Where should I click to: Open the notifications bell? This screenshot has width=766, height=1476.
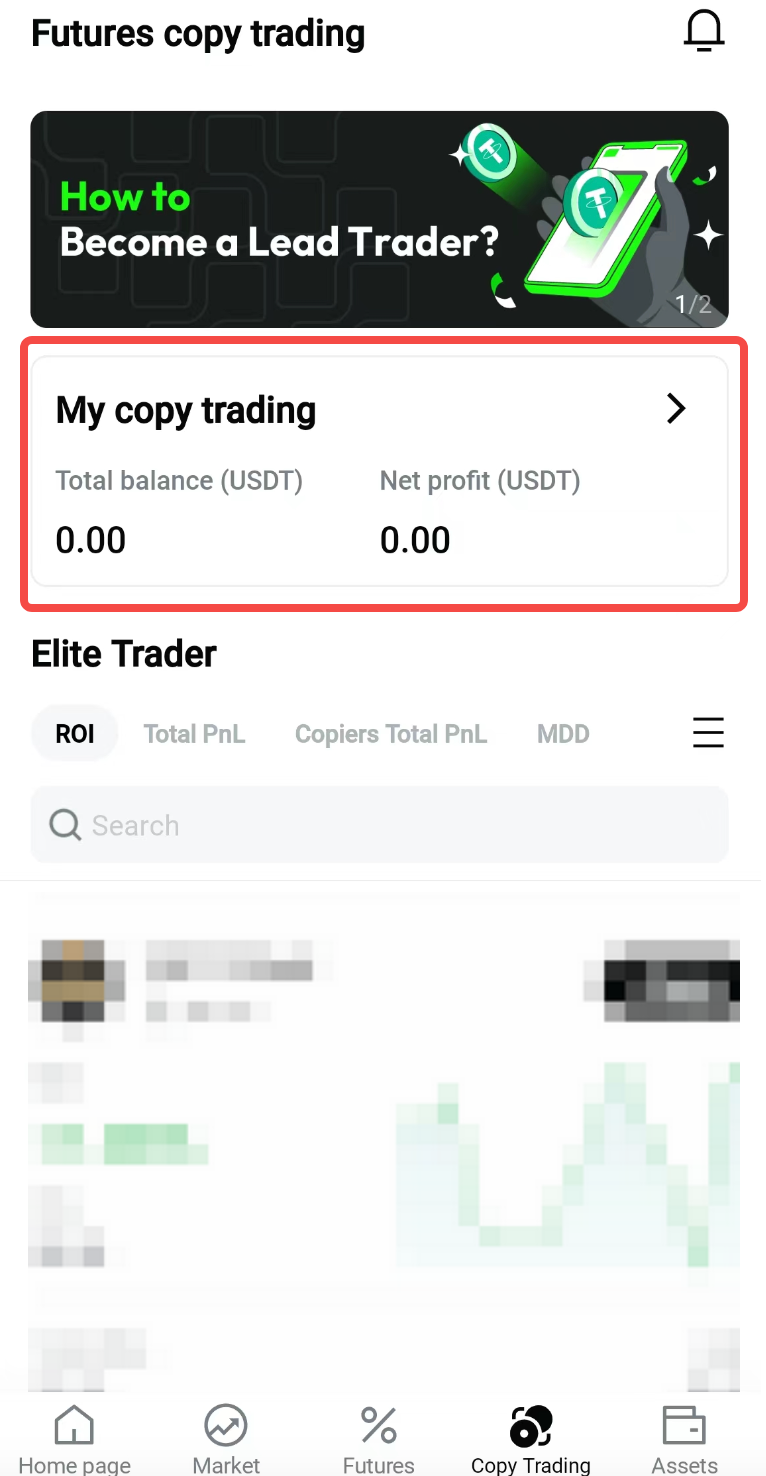tap(704, 32)
